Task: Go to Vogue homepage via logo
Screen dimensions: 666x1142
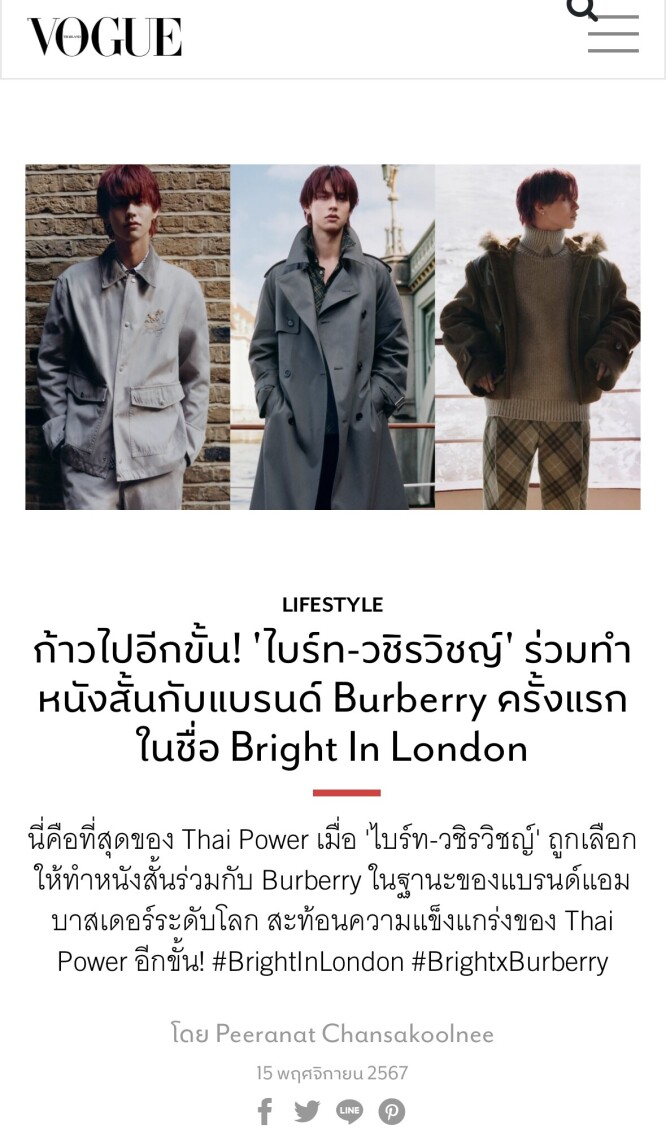Action: coord(105,37)
